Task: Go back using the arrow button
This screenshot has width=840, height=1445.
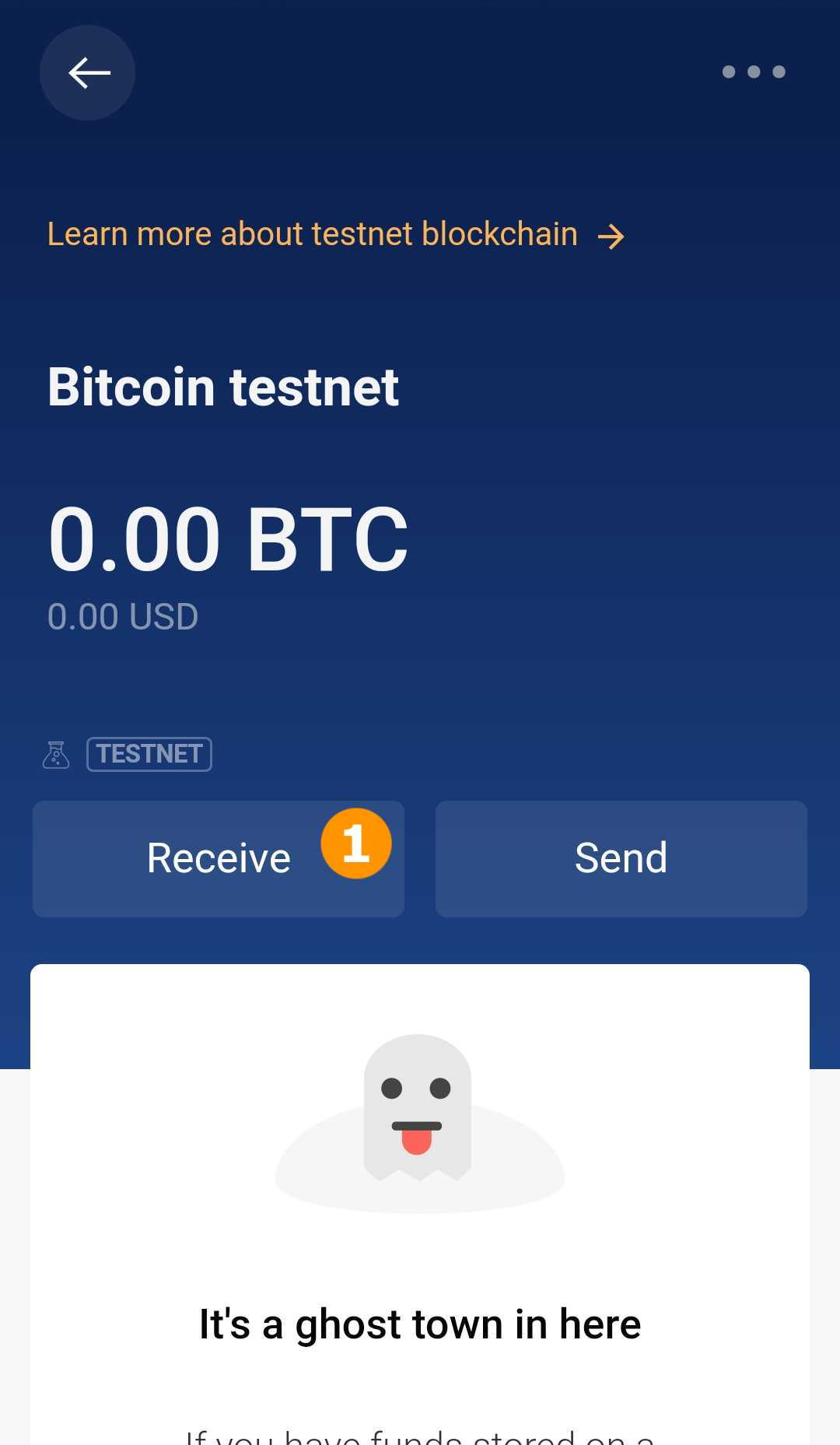Action: (x=88, y=73)
